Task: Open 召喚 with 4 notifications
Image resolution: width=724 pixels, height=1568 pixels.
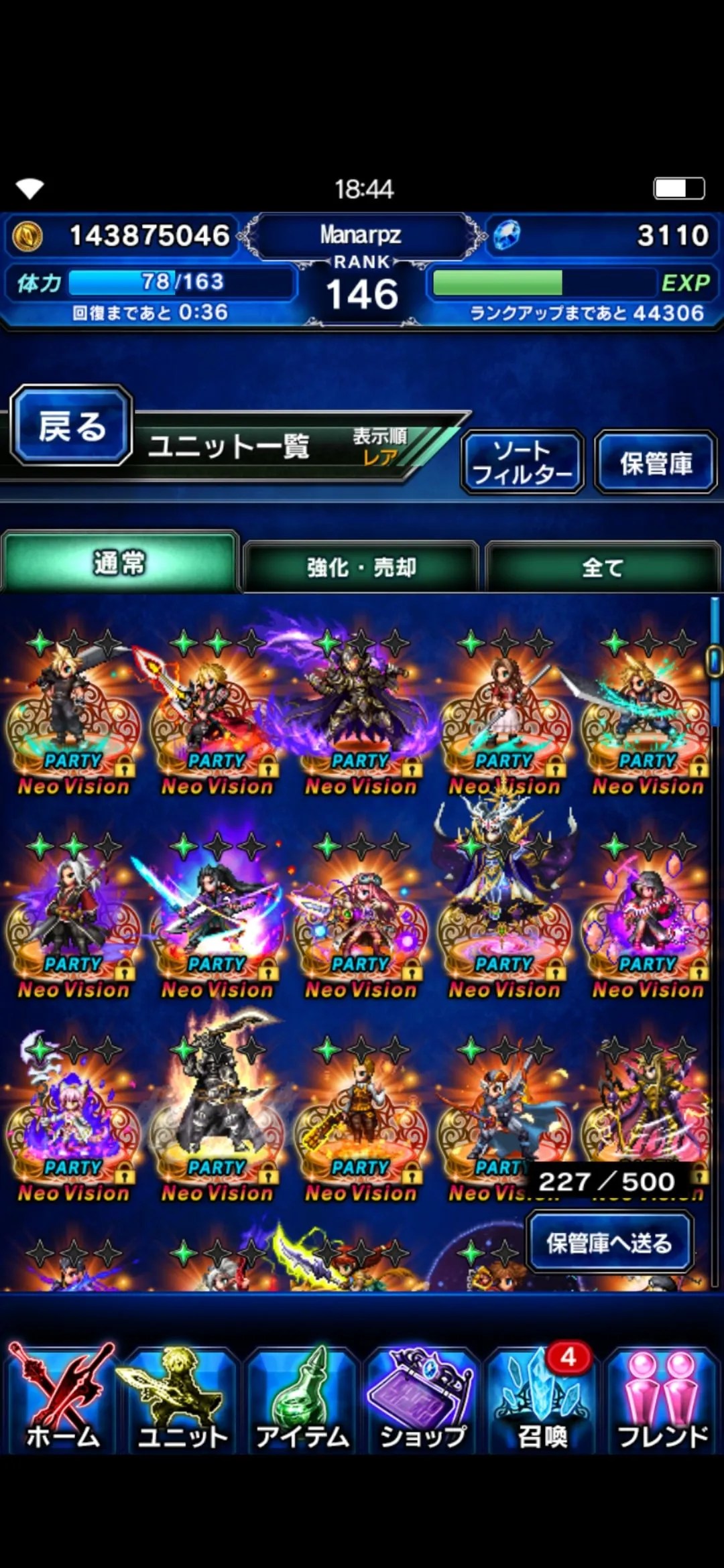Action: pyautogui.click(x=542, y=1402)
